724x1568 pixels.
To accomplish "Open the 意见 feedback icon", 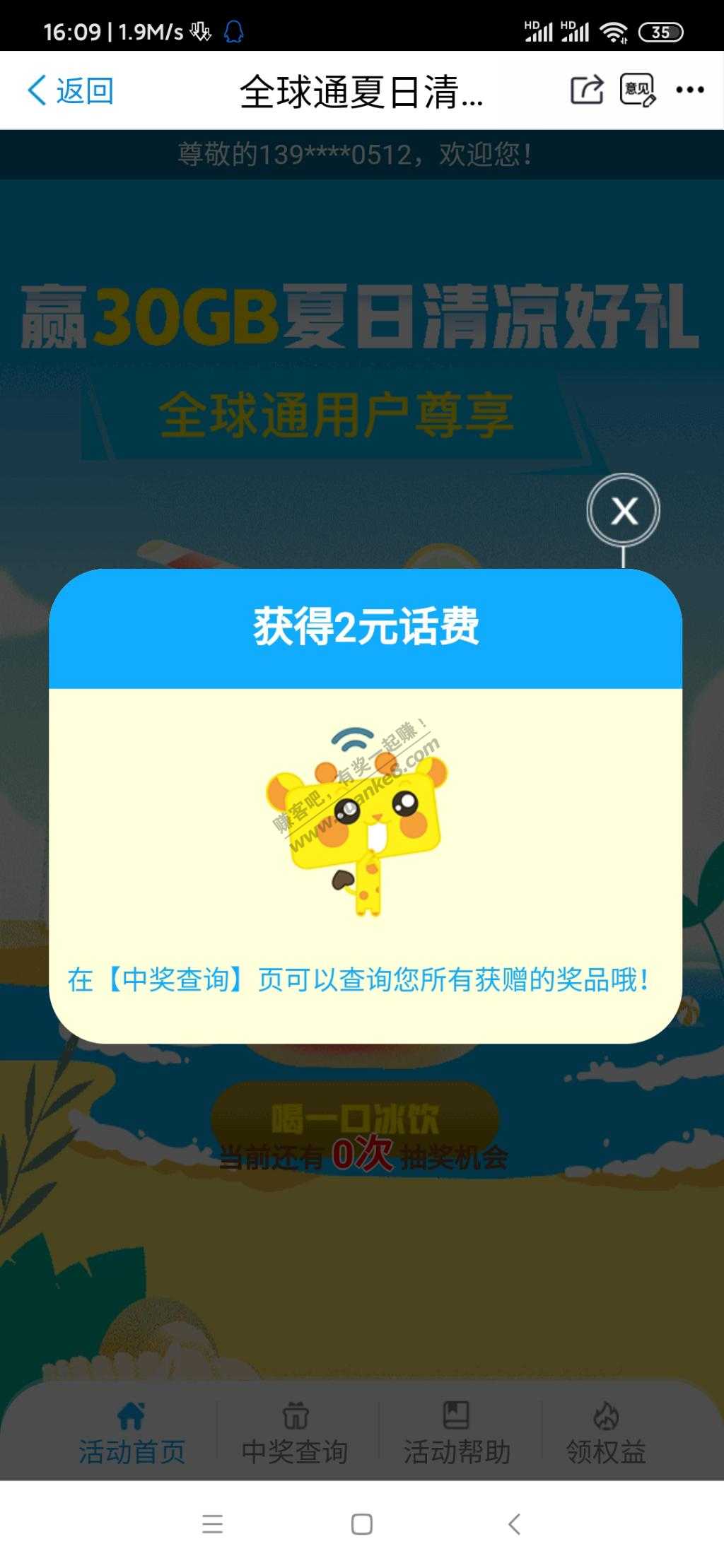I will coord(638,90).
